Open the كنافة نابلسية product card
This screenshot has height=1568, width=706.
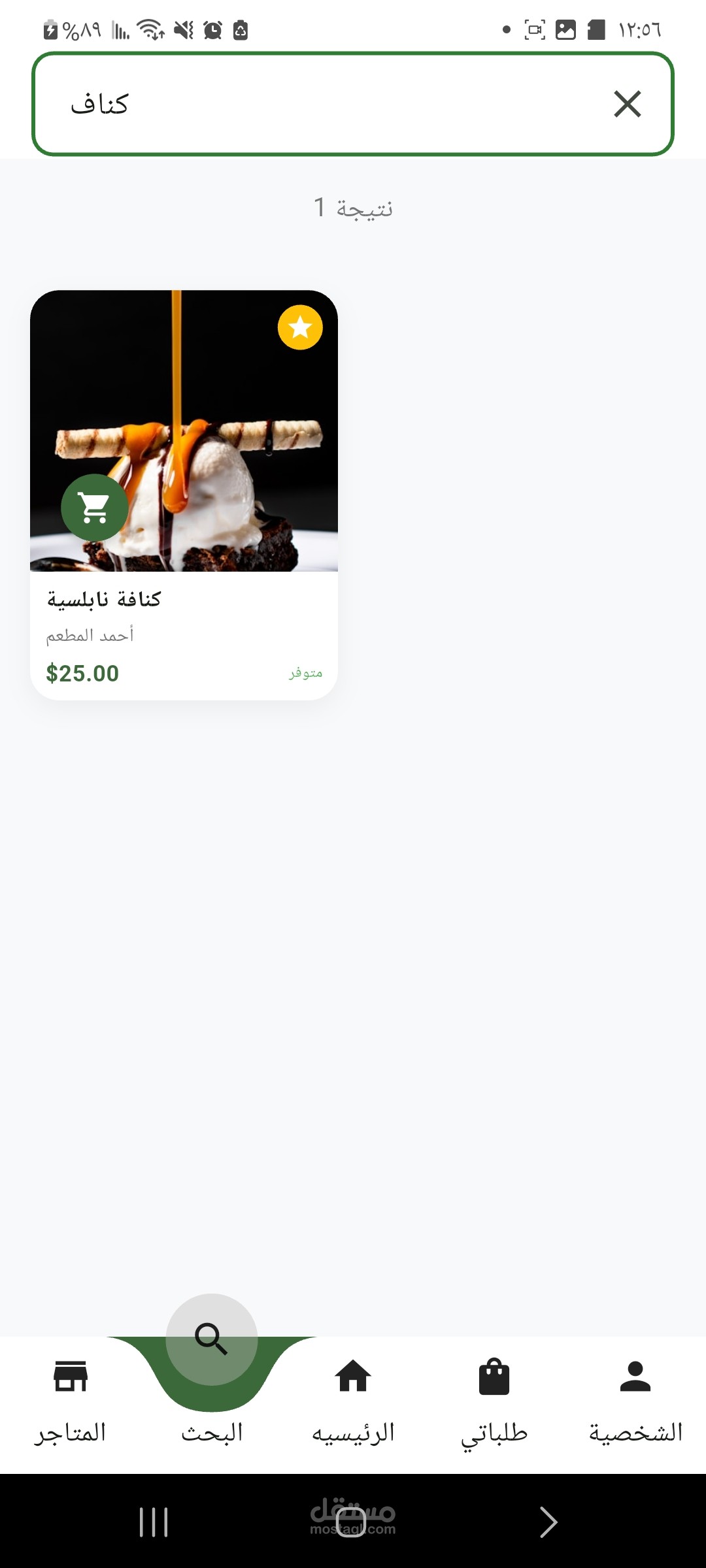pyautogui.click(x=184, y=495)
